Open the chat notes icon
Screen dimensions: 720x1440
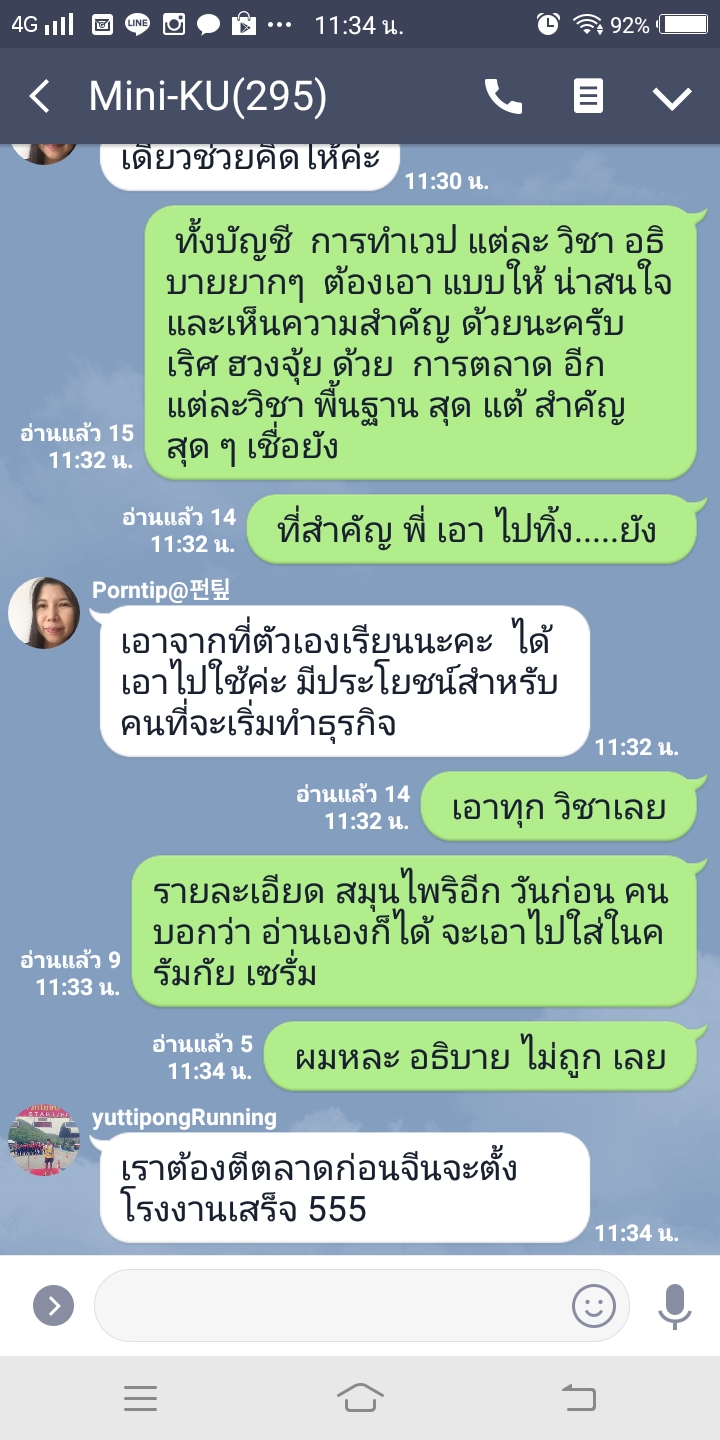pos(588,97)
